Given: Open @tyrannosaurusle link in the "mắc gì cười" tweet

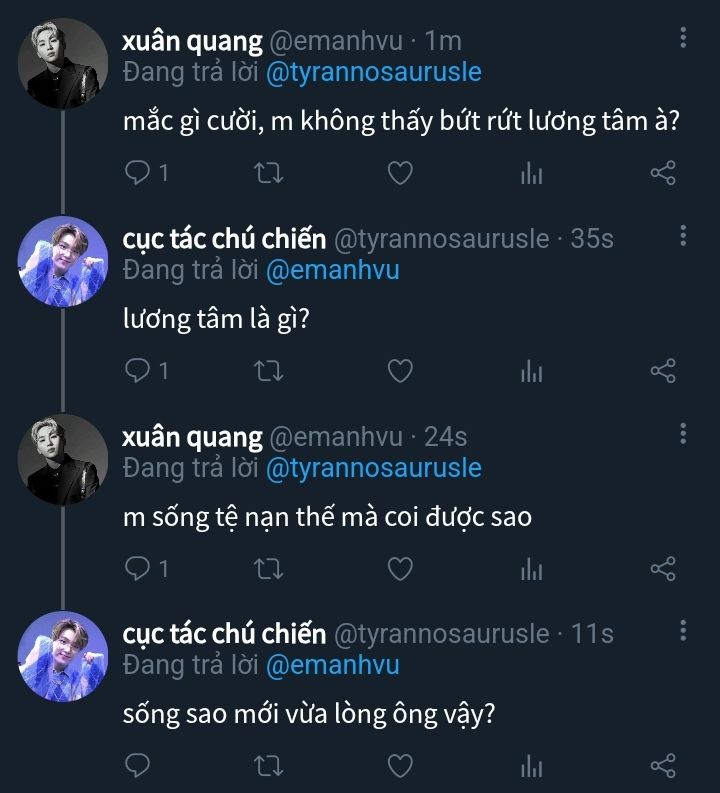Looking at the screenshot, I should click(x=371, y=72).
